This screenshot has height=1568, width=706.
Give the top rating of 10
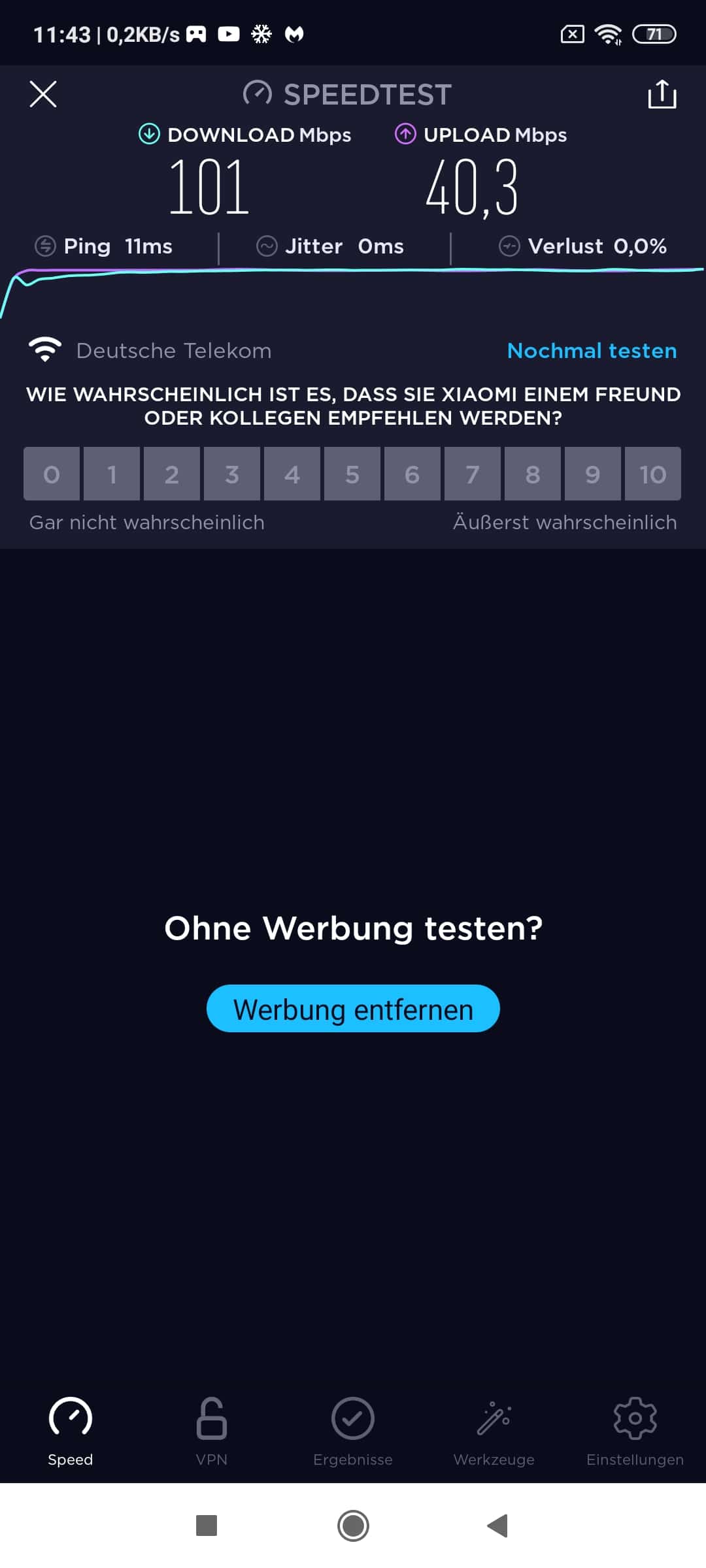(653, 474)
